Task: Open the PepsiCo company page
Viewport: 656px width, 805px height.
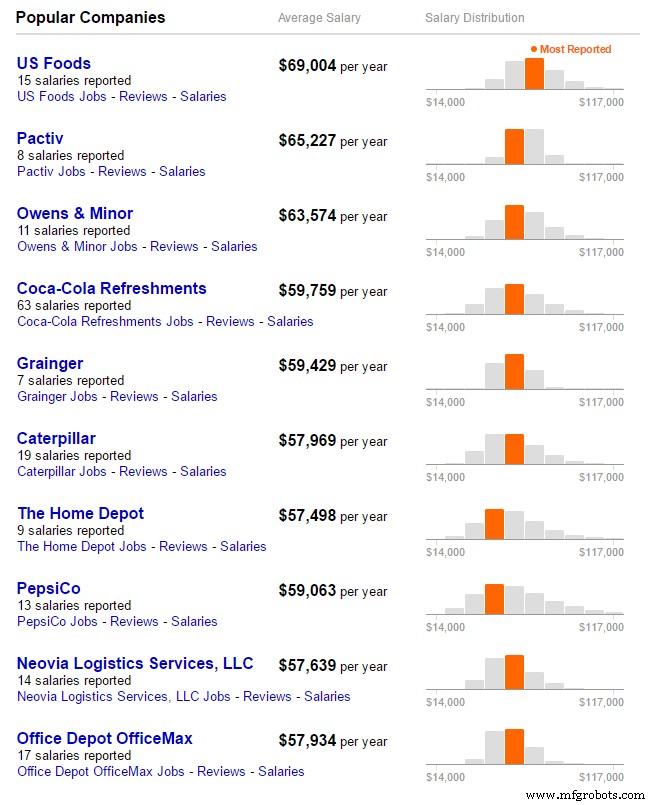Action: click(49, 588)
